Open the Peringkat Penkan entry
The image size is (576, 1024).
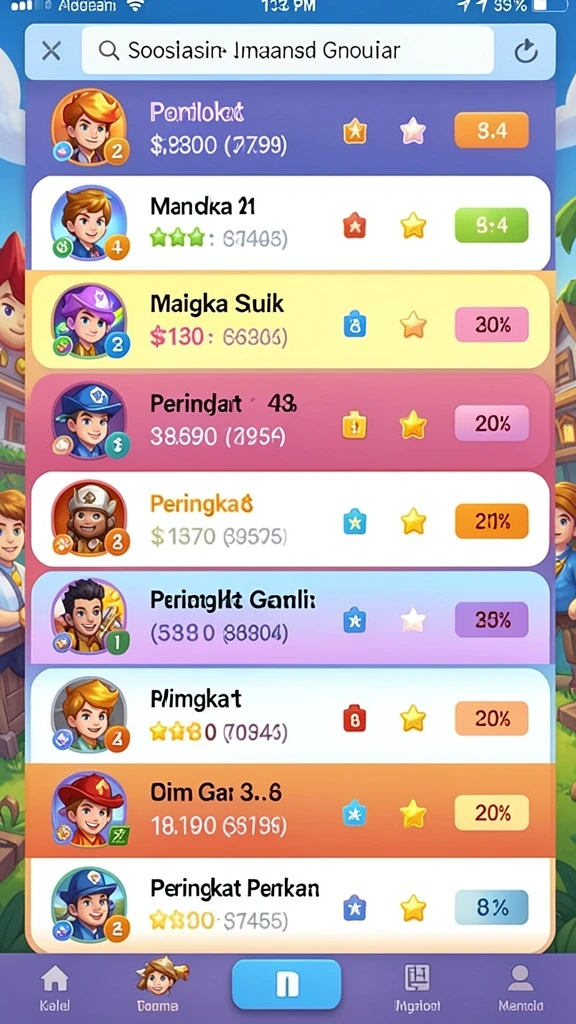291,906
